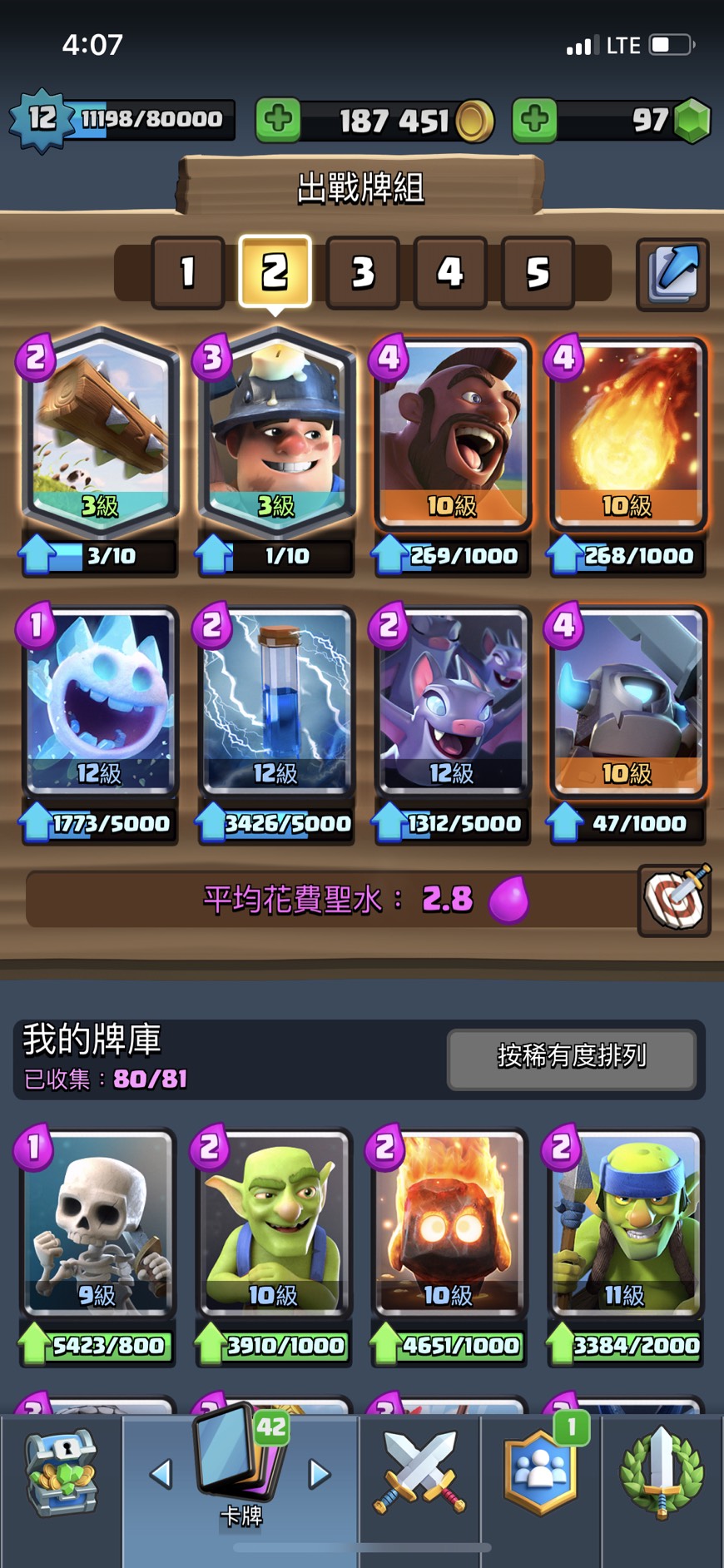Select battle deck slot 5
The width and height of the screenshot is (724, 1568).
pos(538,272)
